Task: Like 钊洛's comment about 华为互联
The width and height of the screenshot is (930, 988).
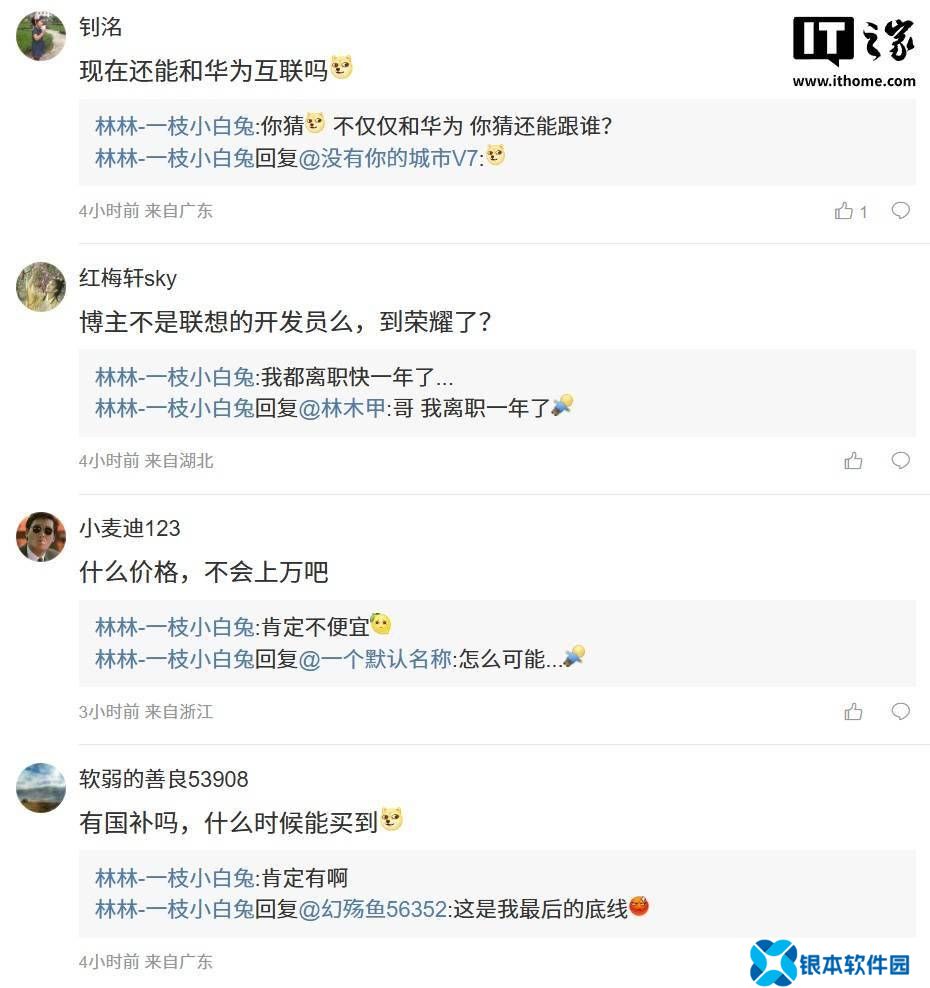Action: click(x=845, y=211)
